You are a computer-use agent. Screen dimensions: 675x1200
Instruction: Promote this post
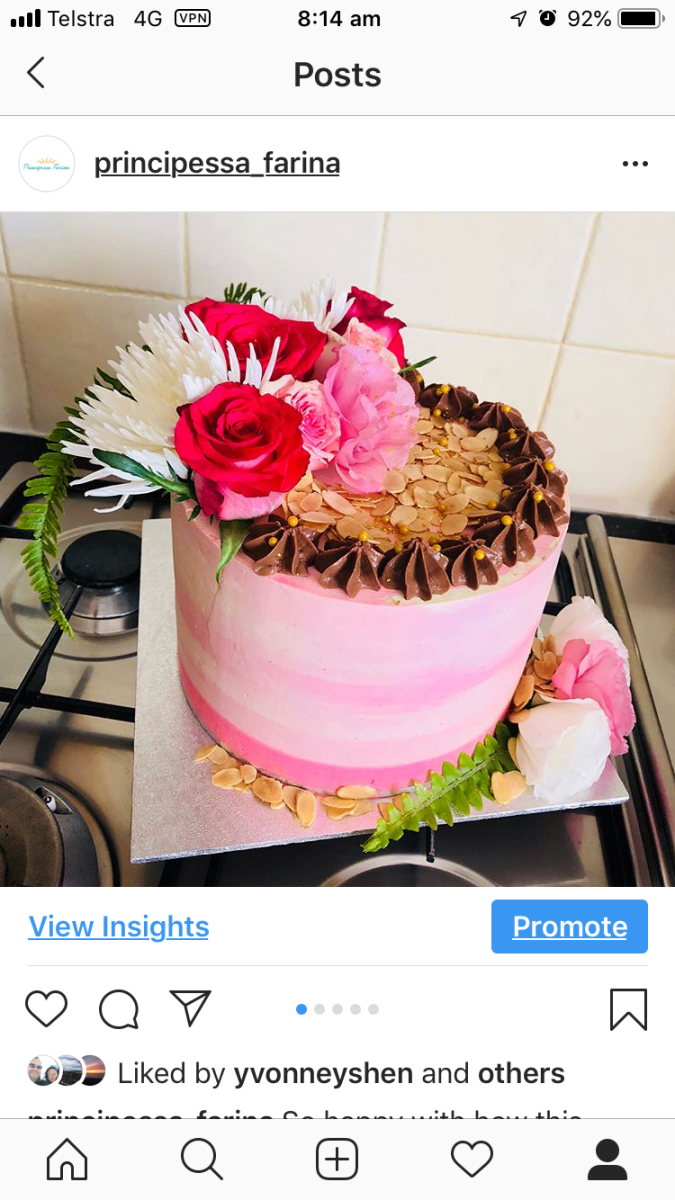point(569,927)
